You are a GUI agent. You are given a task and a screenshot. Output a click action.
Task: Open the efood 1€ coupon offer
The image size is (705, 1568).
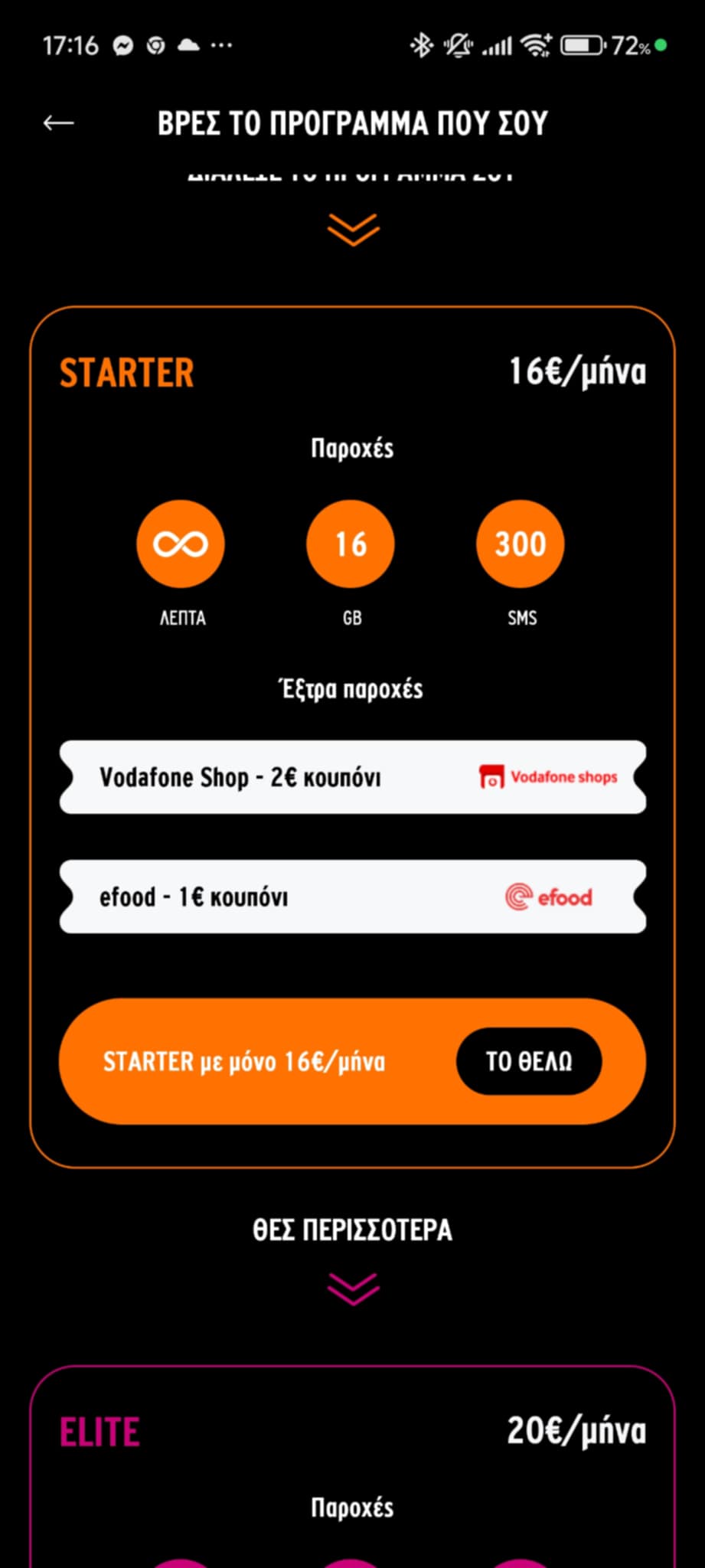[352, 897]
